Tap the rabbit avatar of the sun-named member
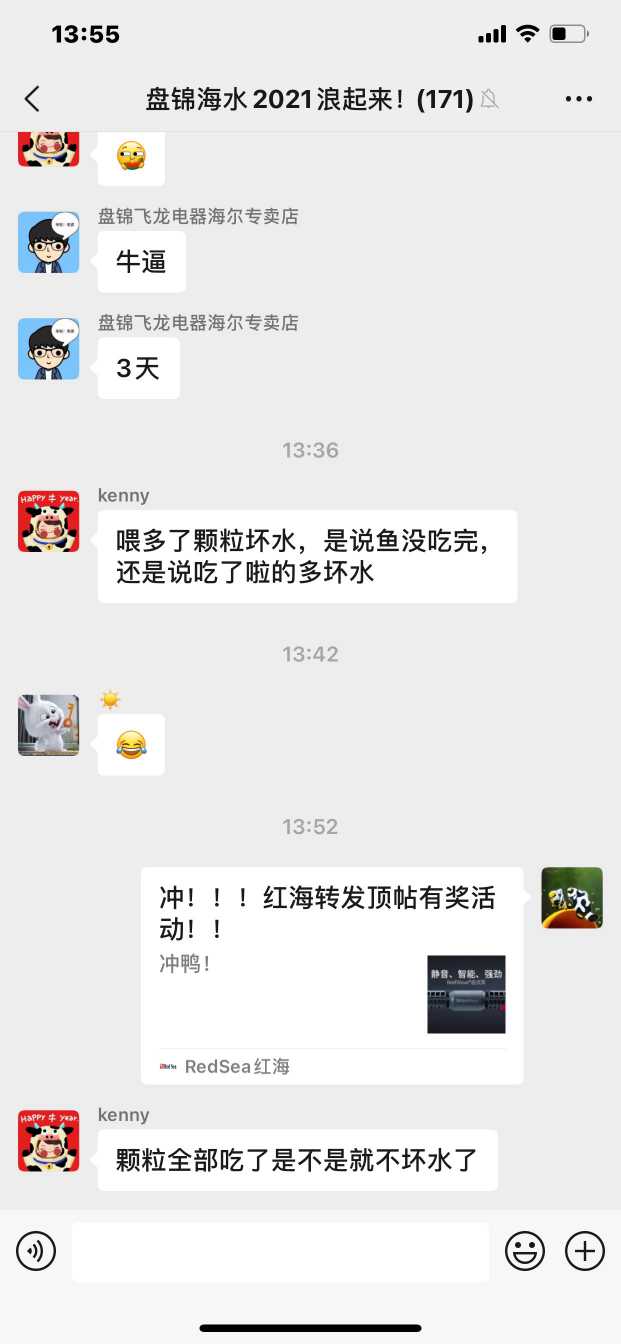The width and height of the screenshot is (621, 1344). click(x=48, y=725)
